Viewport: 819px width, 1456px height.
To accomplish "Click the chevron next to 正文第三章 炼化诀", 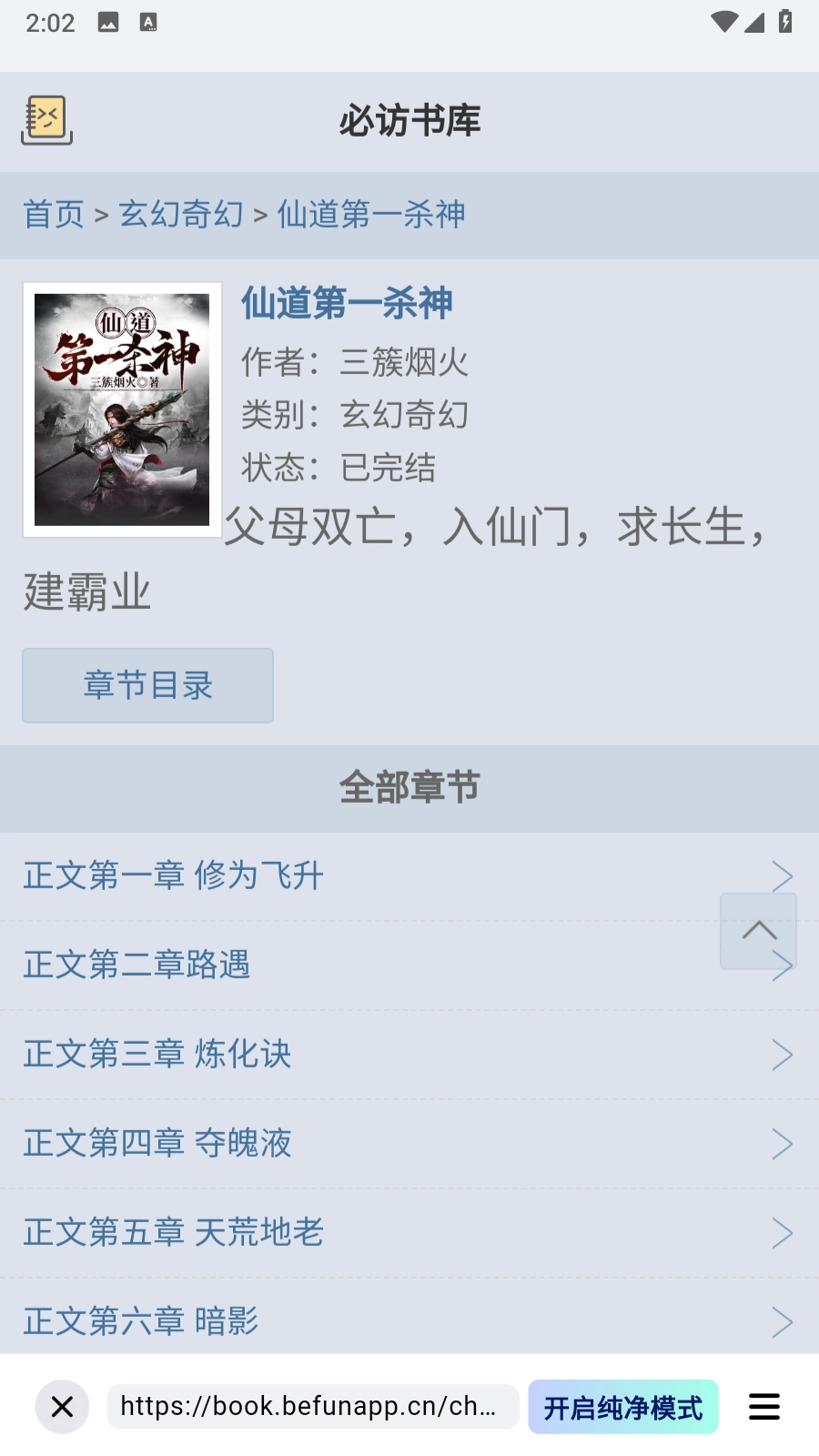I will click(783, 1054).
